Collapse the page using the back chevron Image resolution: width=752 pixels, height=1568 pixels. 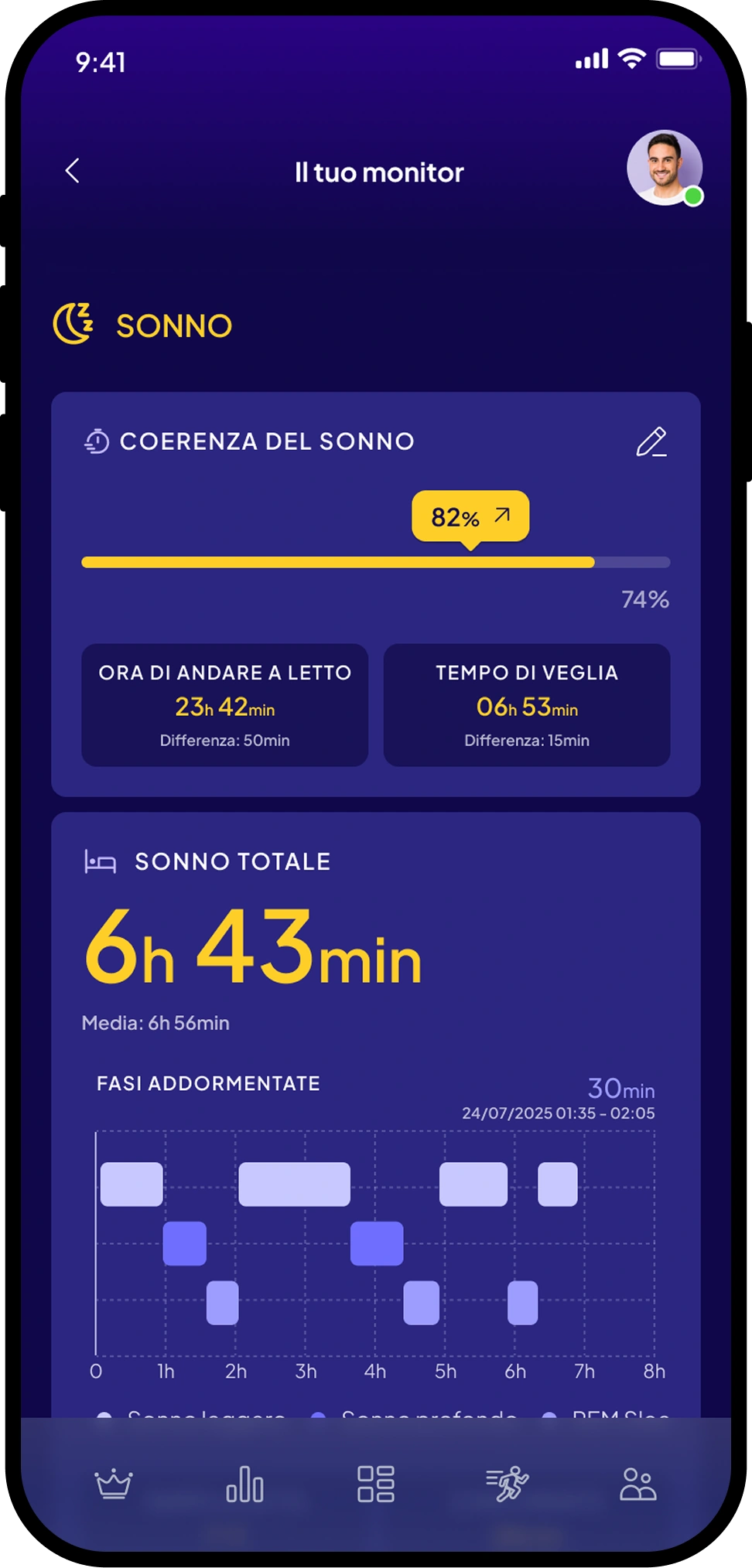click(72, 172)
